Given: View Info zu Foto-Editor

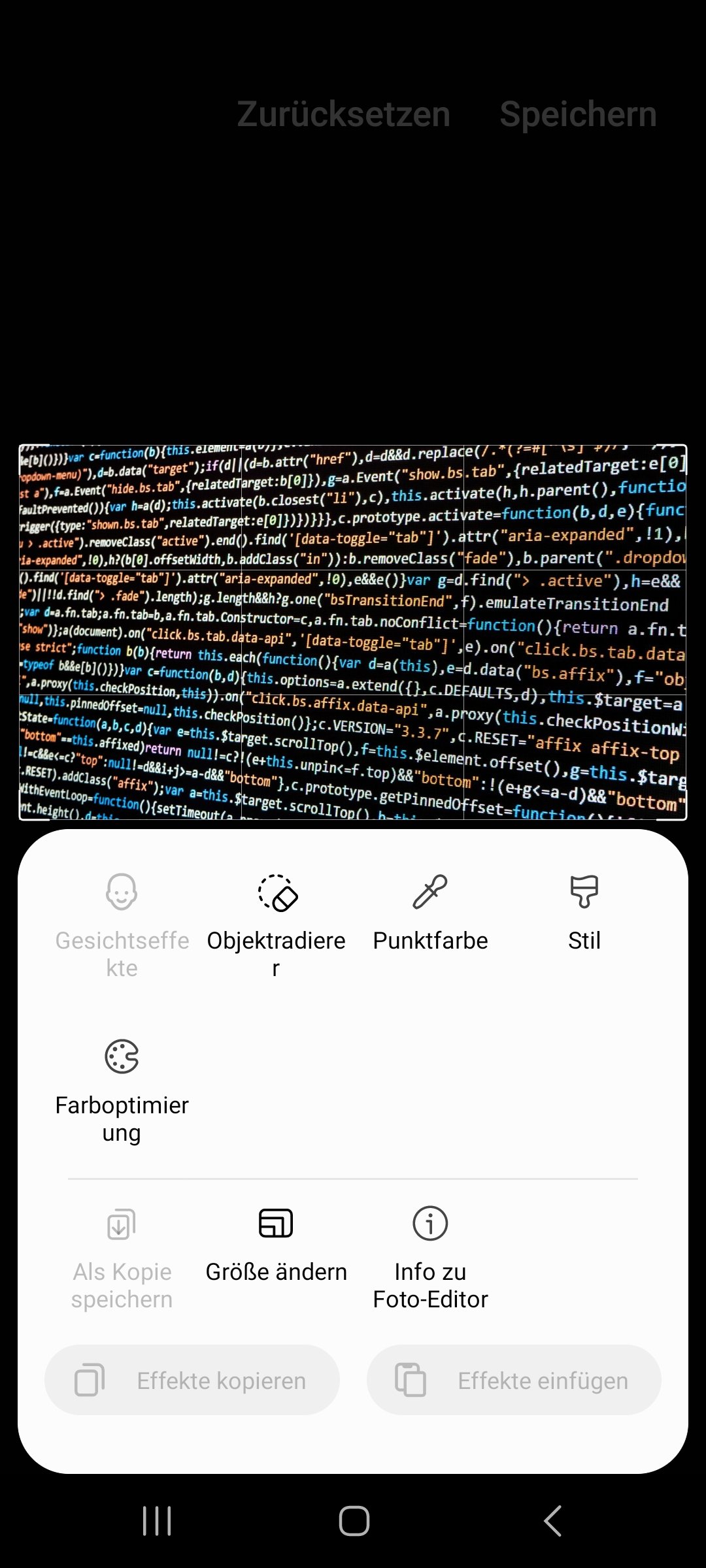Looking at the screenshot, I should [430, 1254].
